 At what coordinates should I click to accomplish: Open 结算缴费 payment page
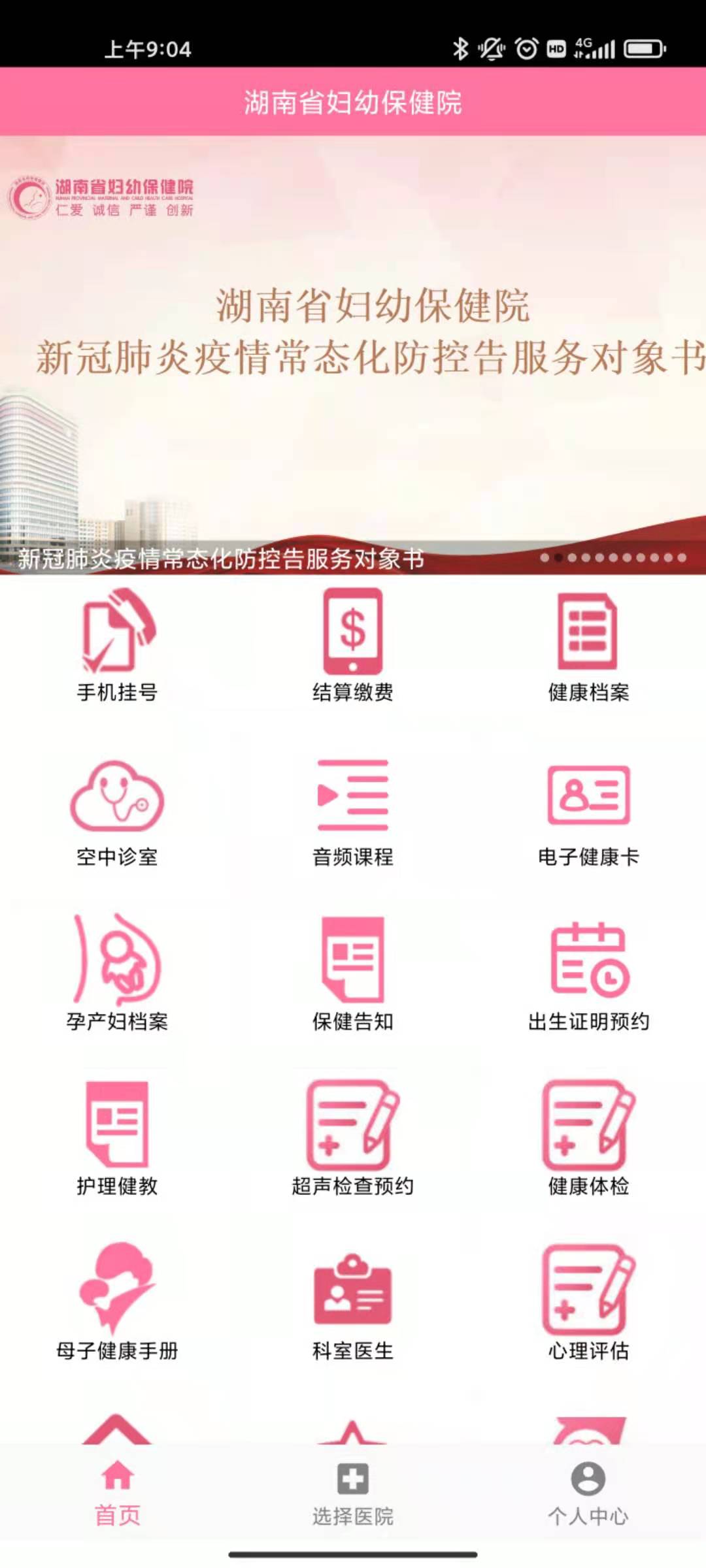tap(353, 644)
